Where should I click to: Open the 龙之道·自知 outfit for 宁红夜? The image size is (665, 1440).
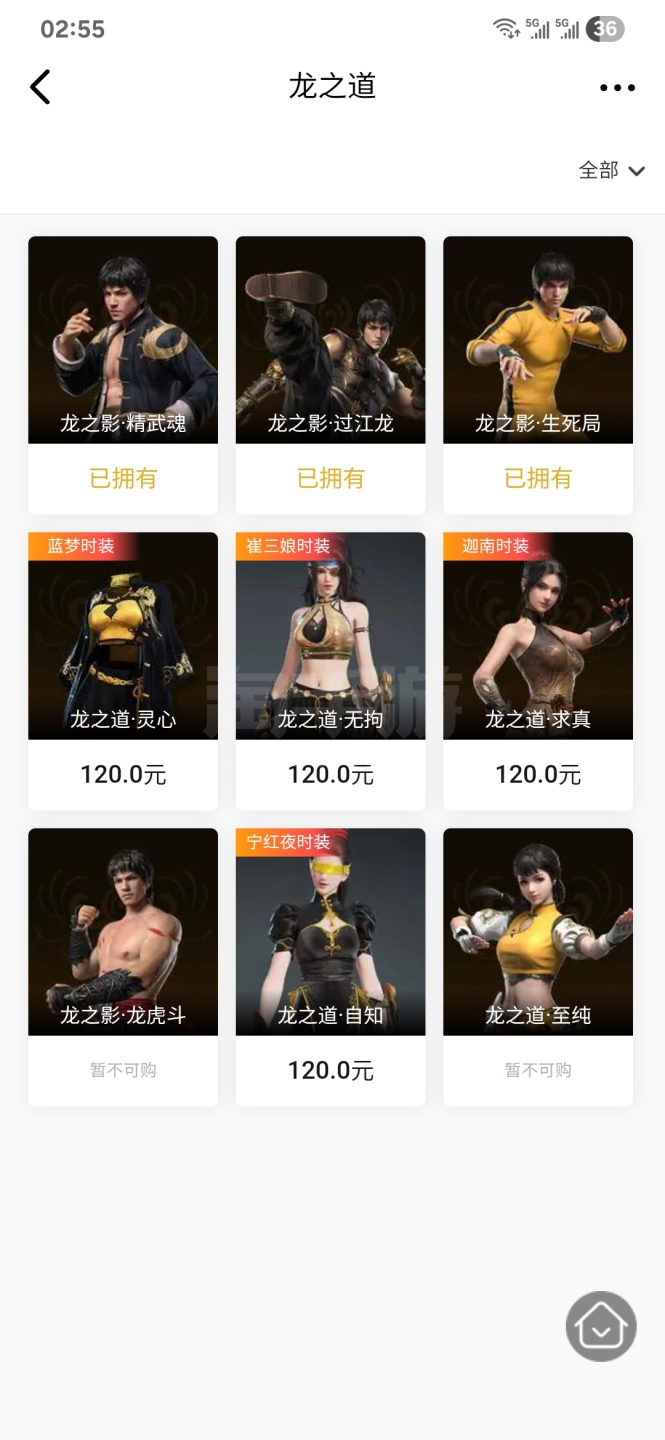[330, 932]
